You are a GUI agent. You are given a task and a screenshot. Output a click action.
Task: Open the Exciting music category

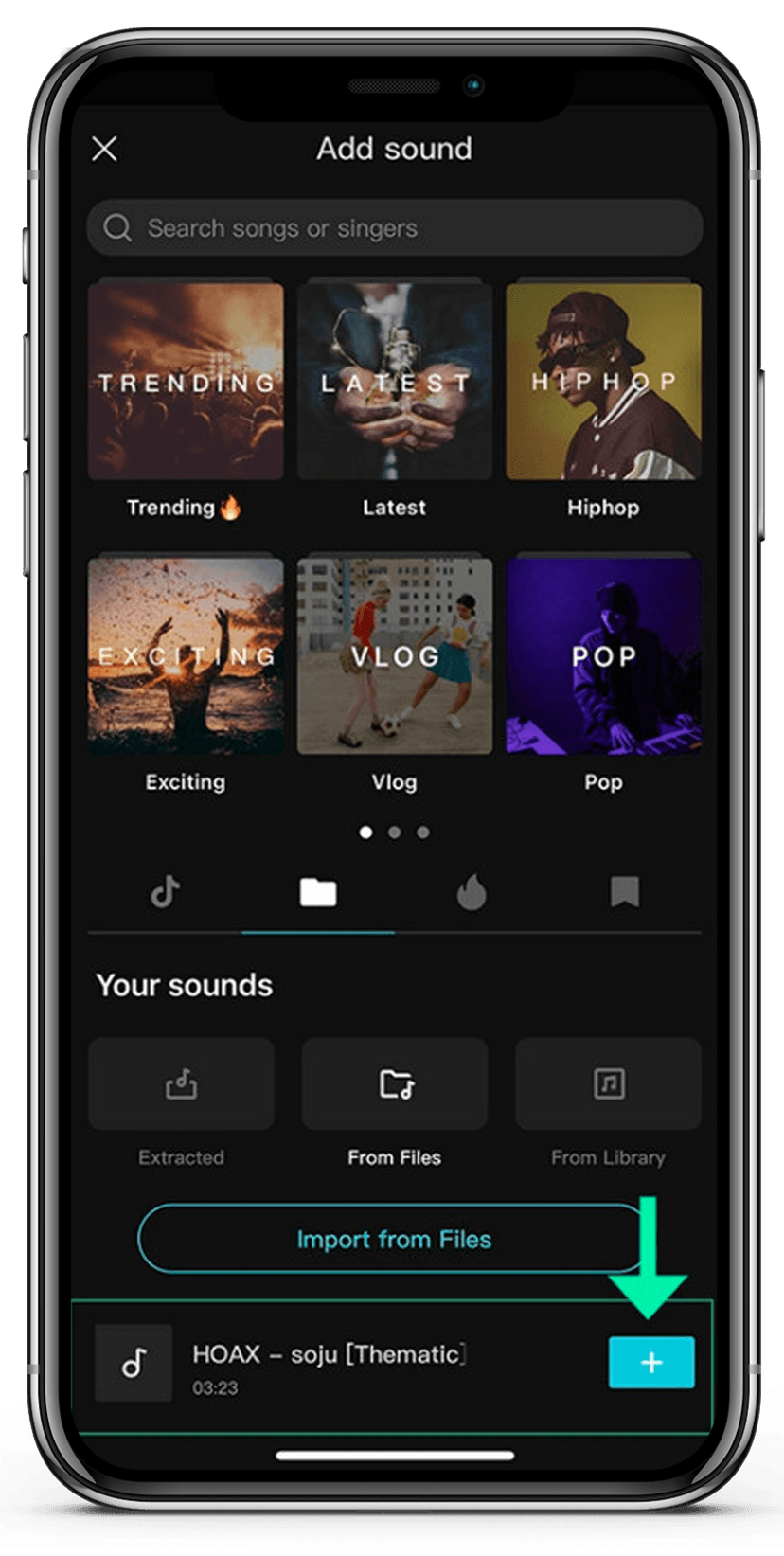pos(186,656)
